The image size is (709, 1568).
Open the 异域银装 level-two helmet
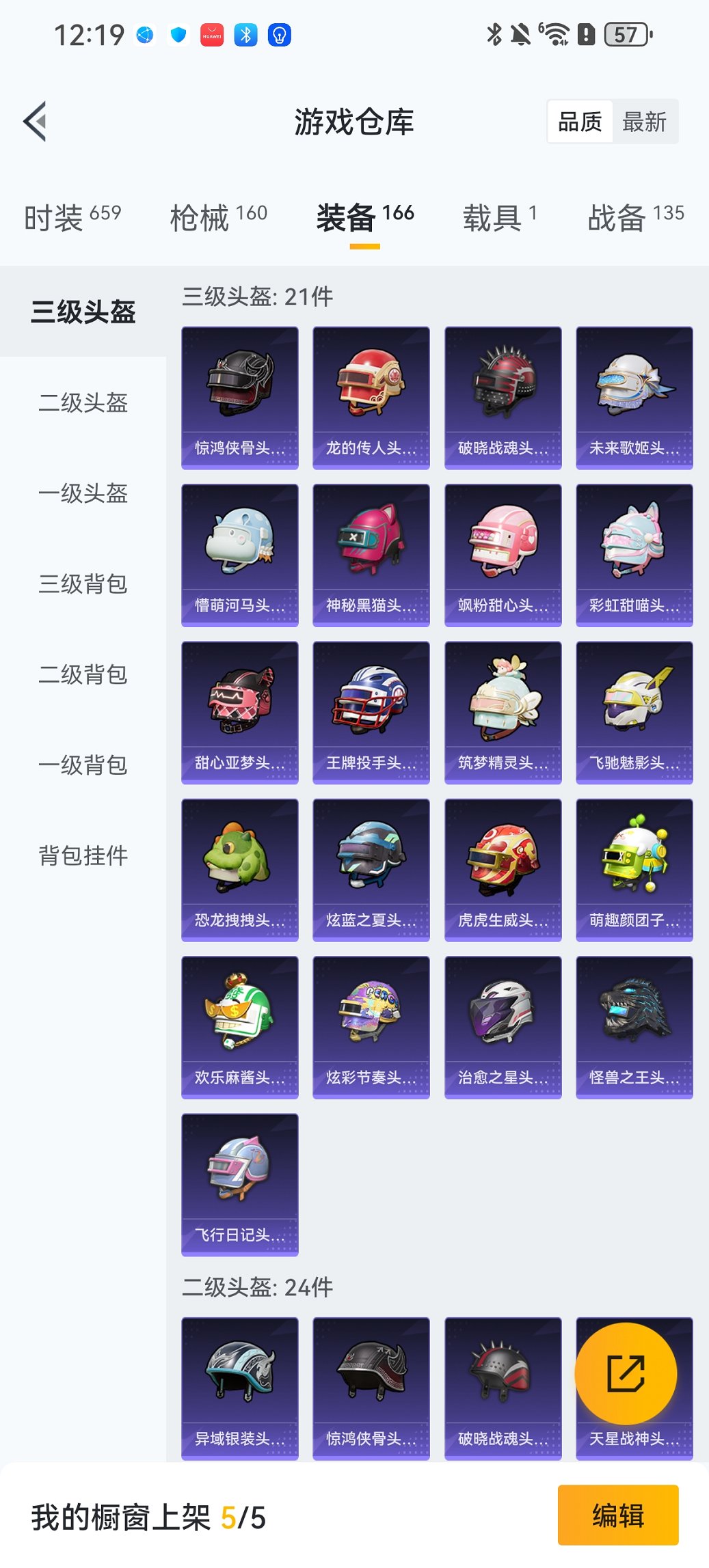click(x=240, y=1388)
